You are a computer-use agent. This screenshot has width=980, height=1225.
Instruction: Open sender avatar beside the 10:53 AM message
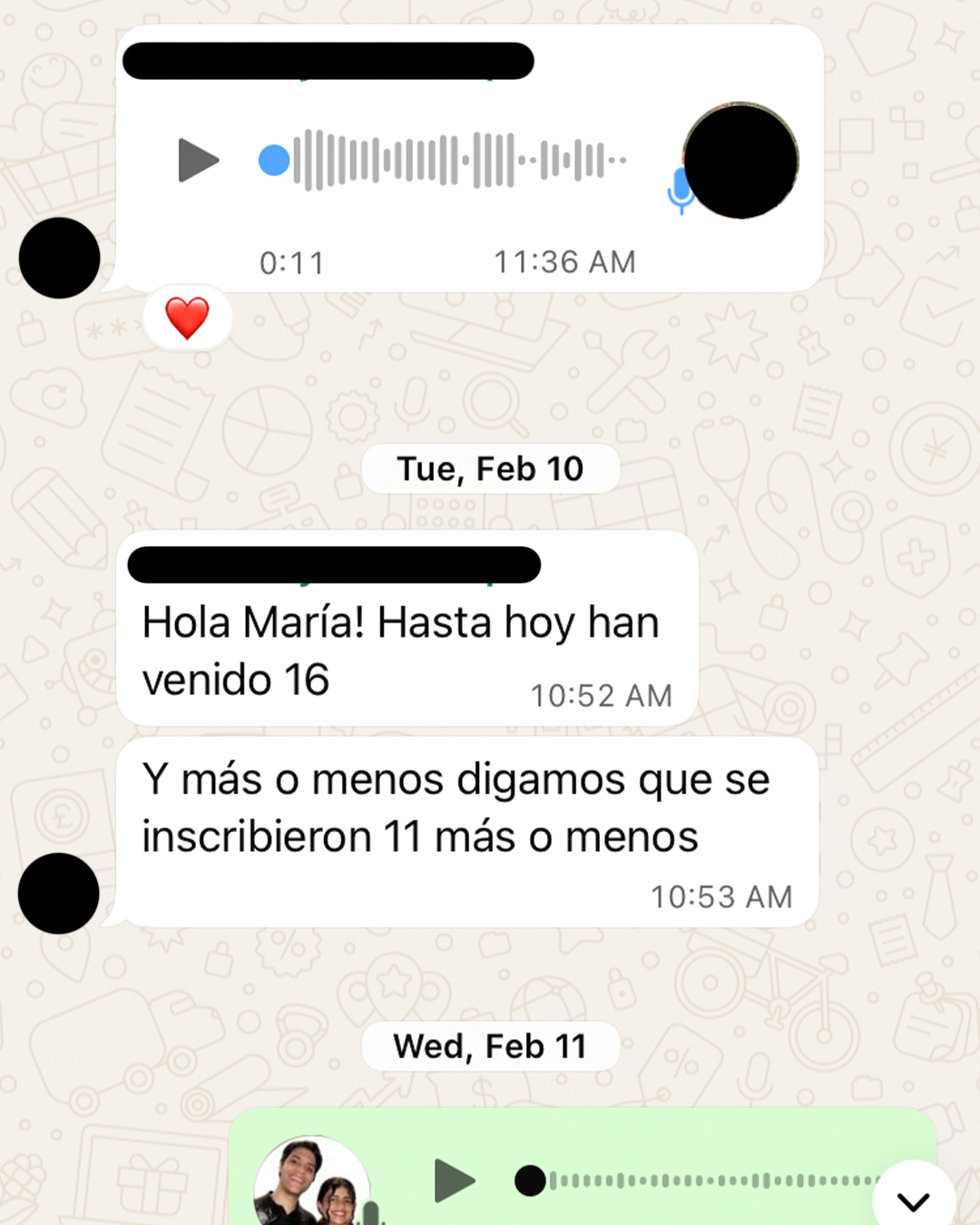(59, 893)
